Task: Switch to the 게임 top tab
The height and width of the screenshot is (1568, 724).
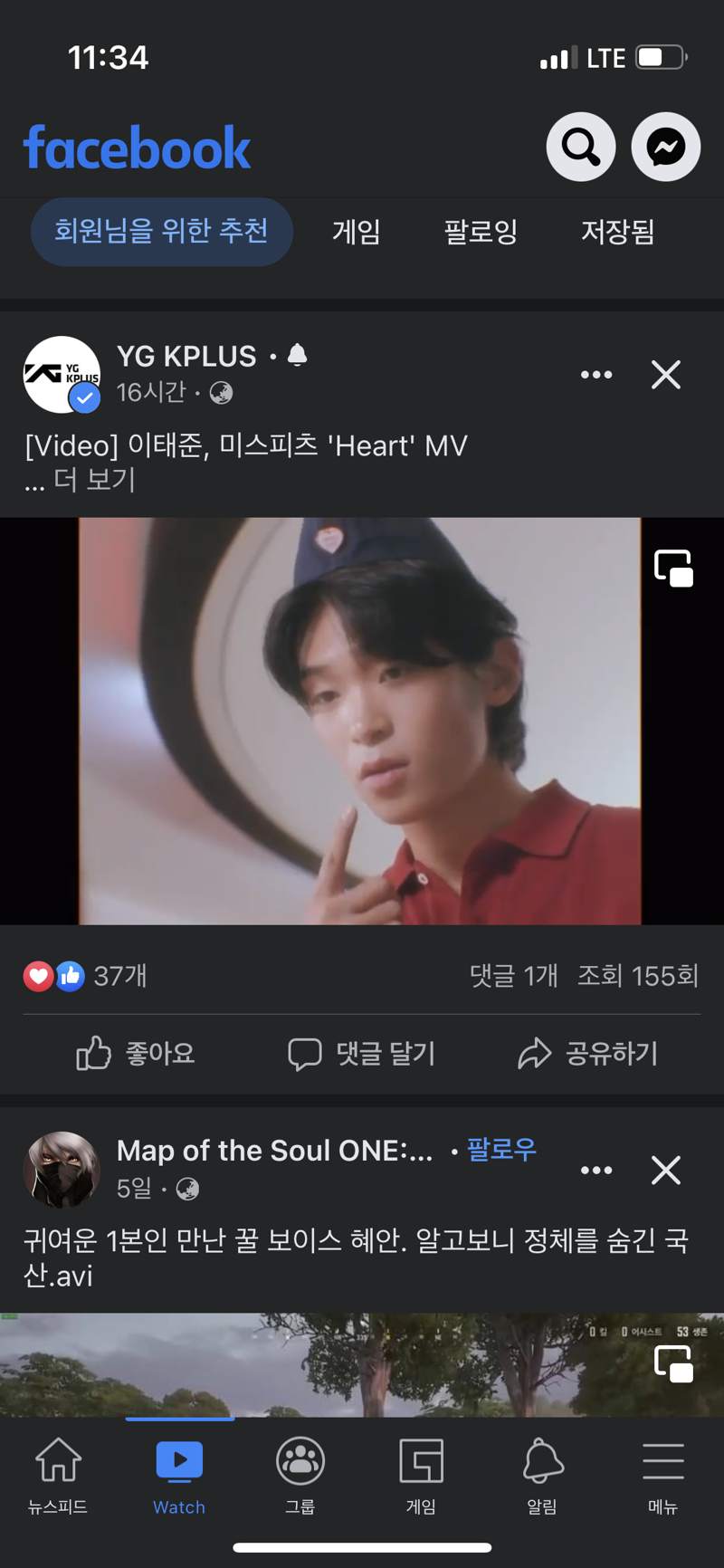Action: point(356,232)
